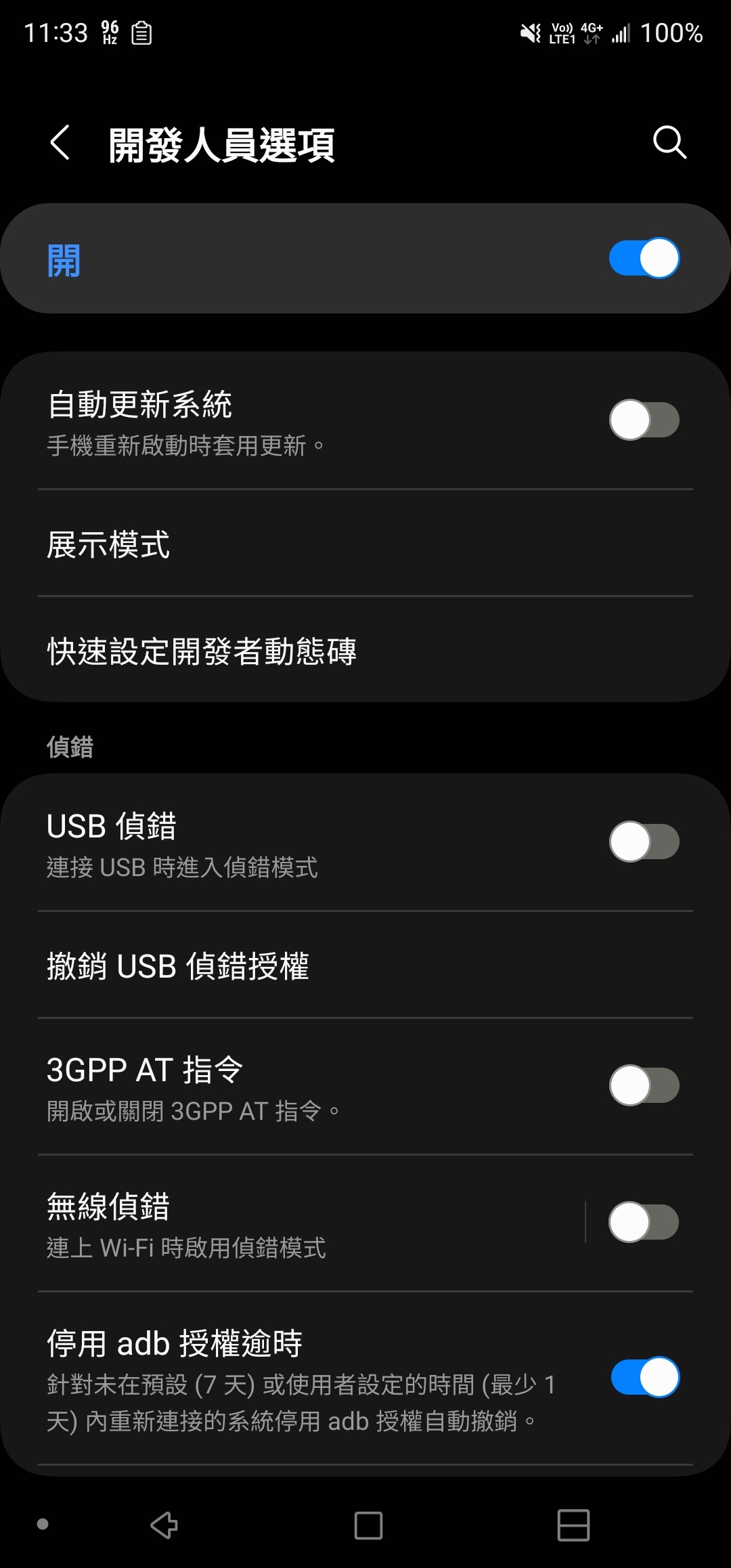Select 撤銷 USB 偵錯授權

click(365, 965)
